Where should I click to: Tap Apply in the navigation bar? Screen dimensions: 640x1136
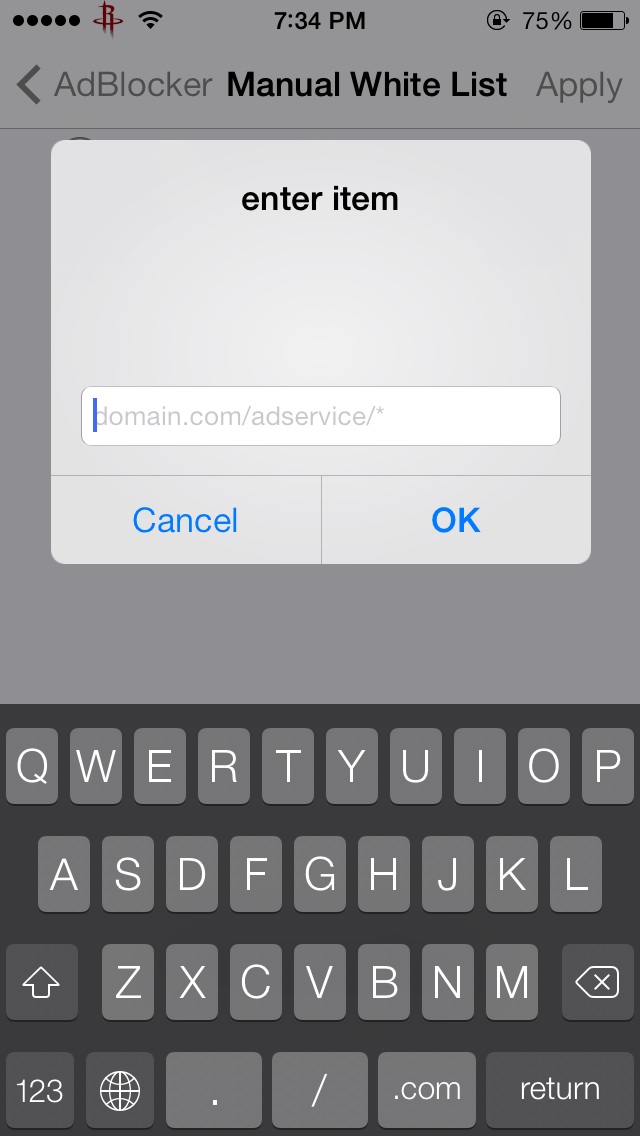(578, 85)
